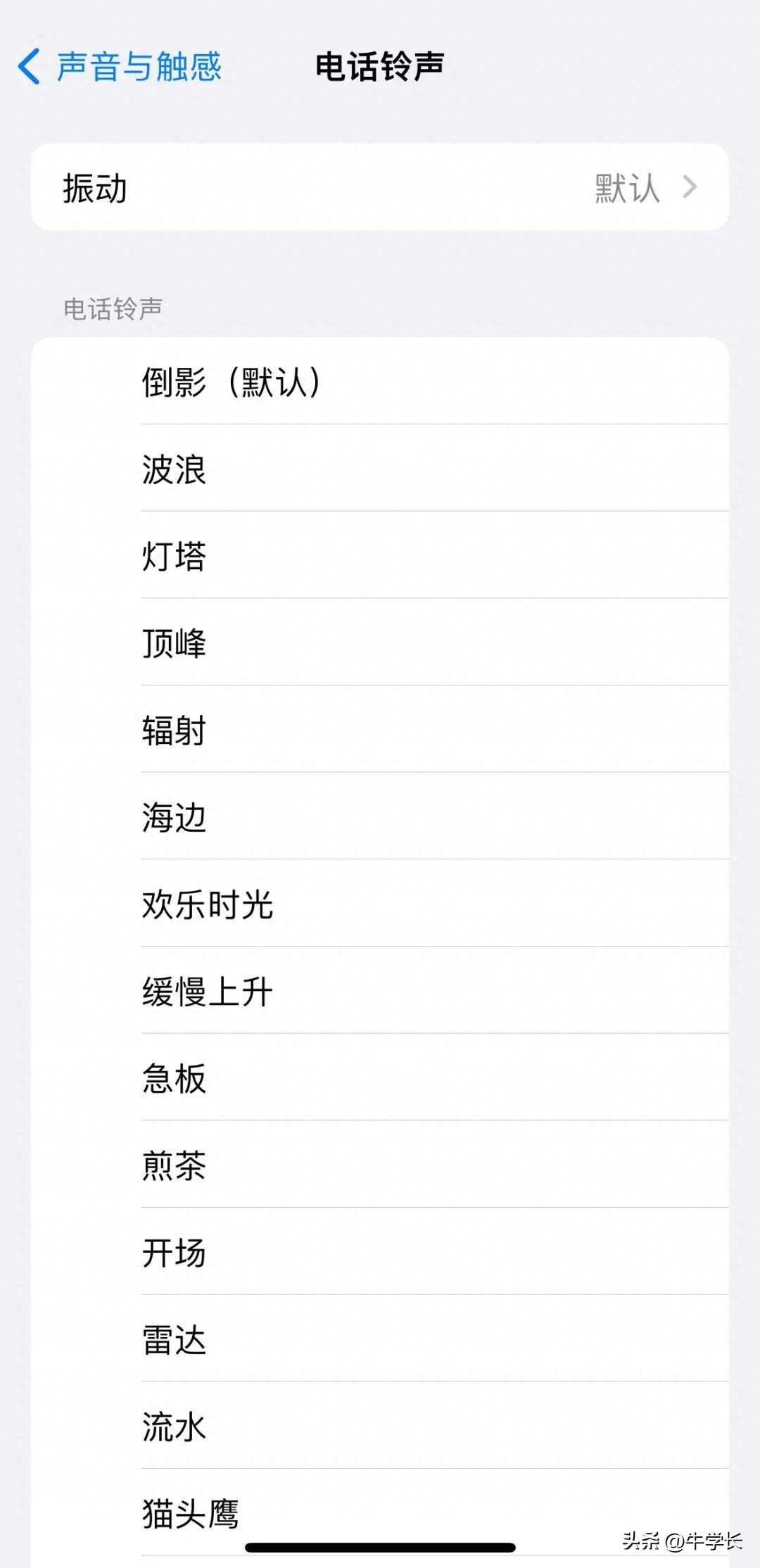Select the 辐射 ringtone
This screenshot has width=760, height=1568.
[172, 731]
